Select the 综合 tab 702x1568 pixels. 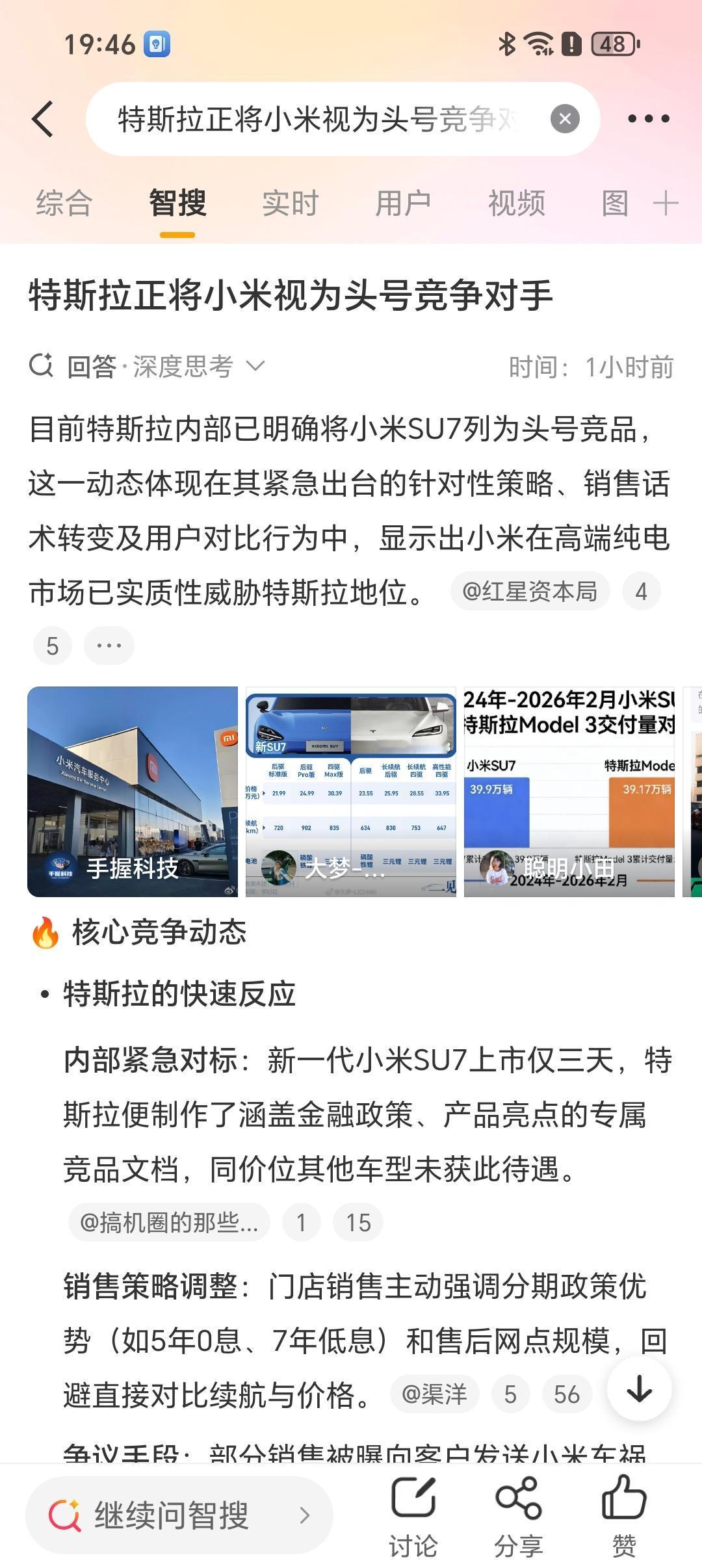click(65, 203)
